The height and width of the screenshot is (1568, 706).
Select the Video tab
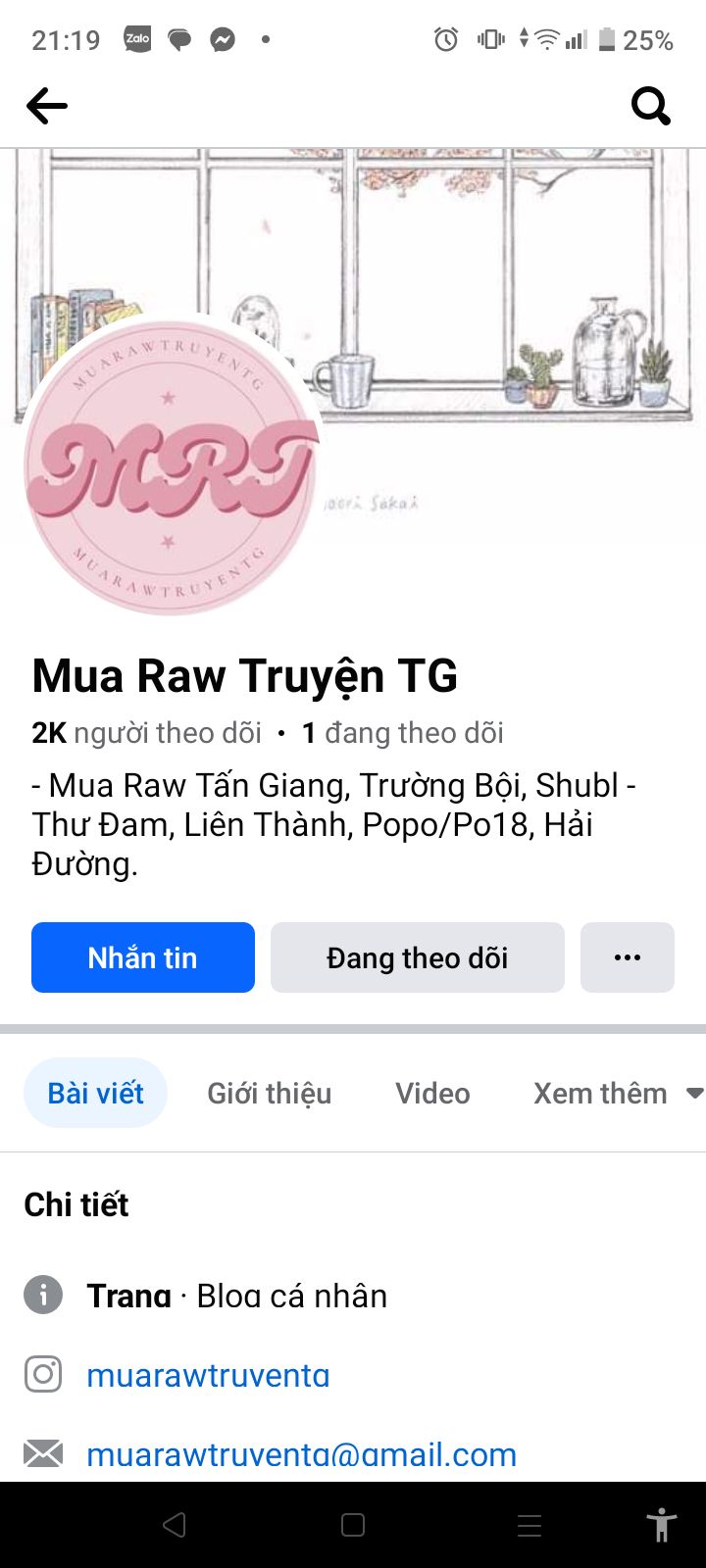point(432,1093)
